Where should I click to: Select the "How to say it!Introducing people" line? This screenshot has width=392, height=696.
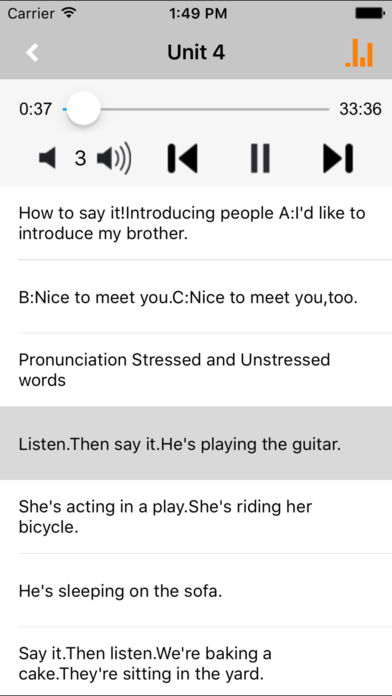[196, 223]
